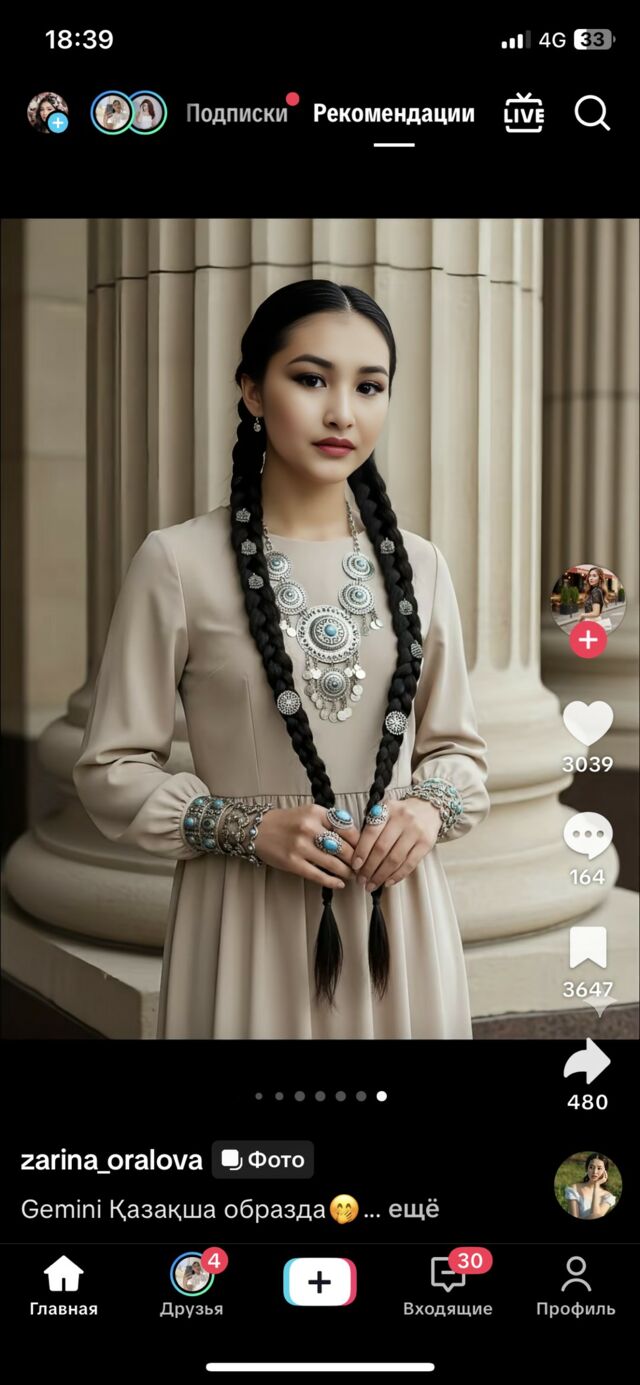The width and height of the screenshot is (640, 1385).
Task: Open your story avatar with plus
Action: click(47, 113)
